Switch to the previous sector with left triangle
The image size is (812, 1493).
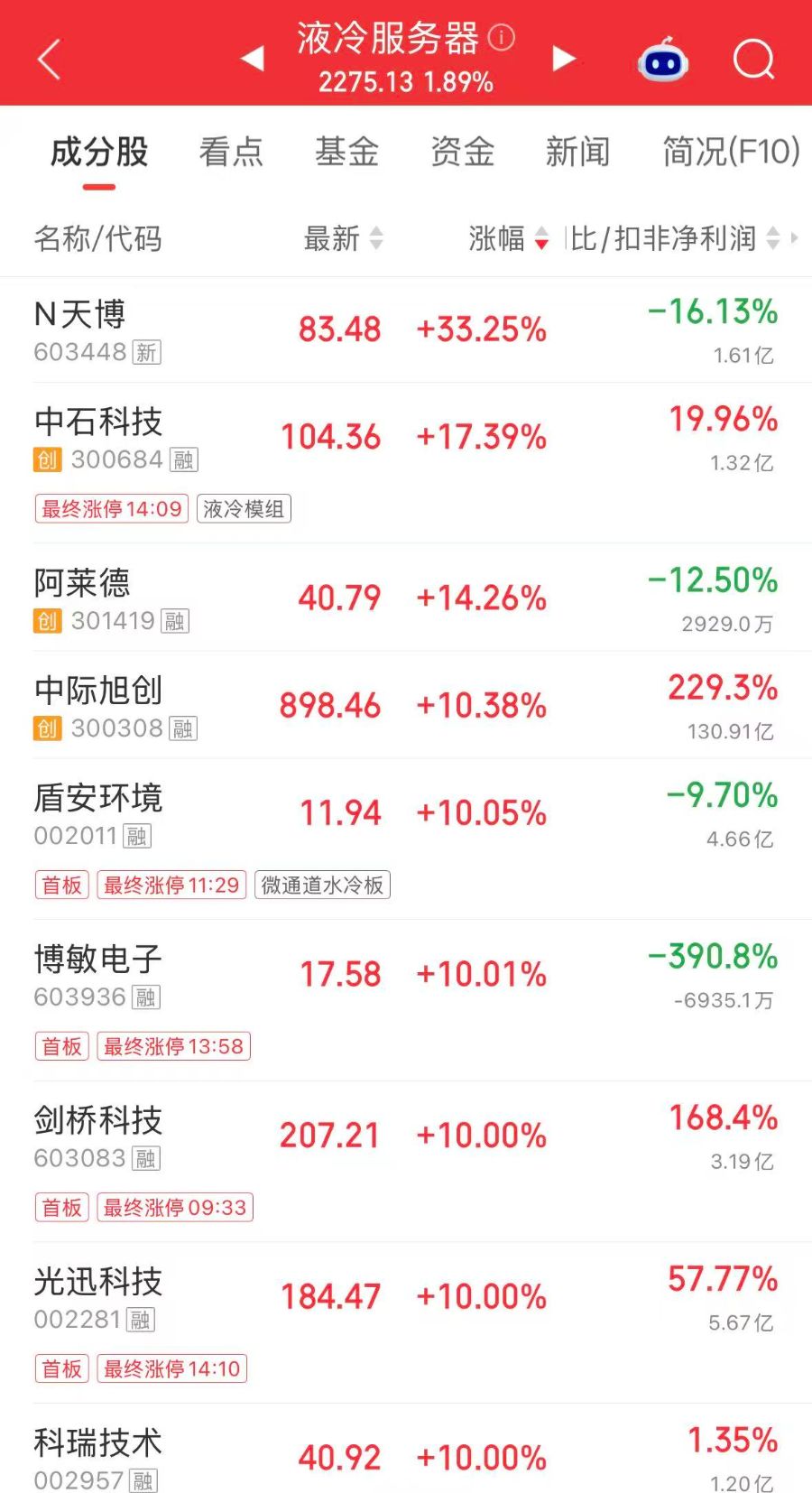coord(253,59)
